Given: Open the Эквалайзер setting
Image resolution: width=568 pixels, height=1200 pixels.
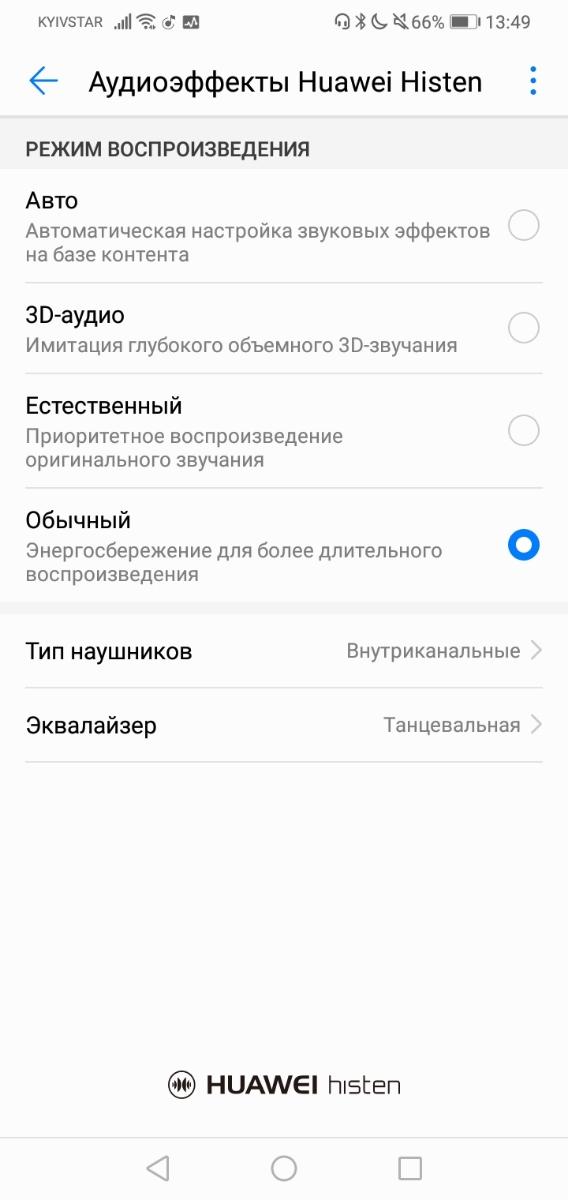Looking at the screenshot, I should coord(284,725).
